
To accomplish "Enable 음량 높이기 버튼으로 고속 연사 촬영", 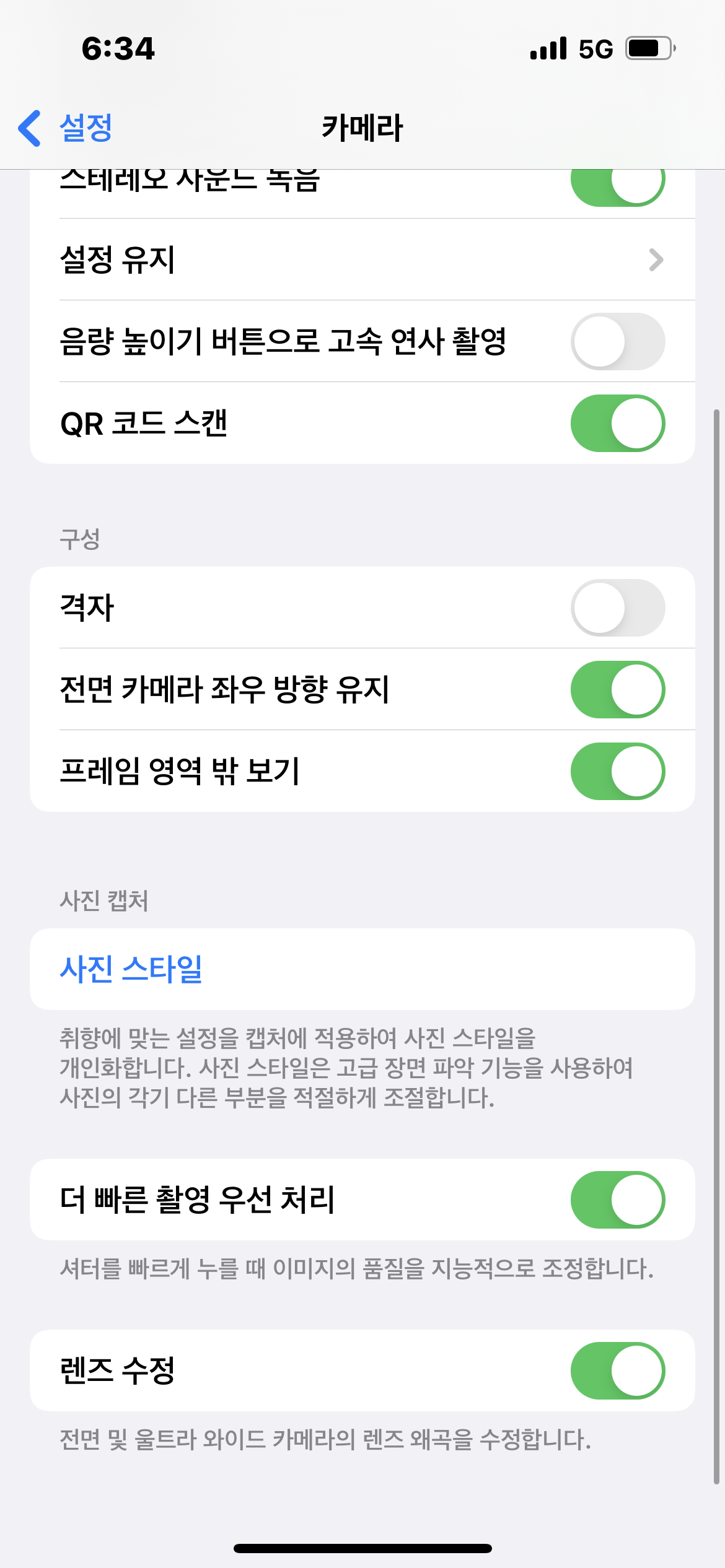I will click(x=617, y=341).
